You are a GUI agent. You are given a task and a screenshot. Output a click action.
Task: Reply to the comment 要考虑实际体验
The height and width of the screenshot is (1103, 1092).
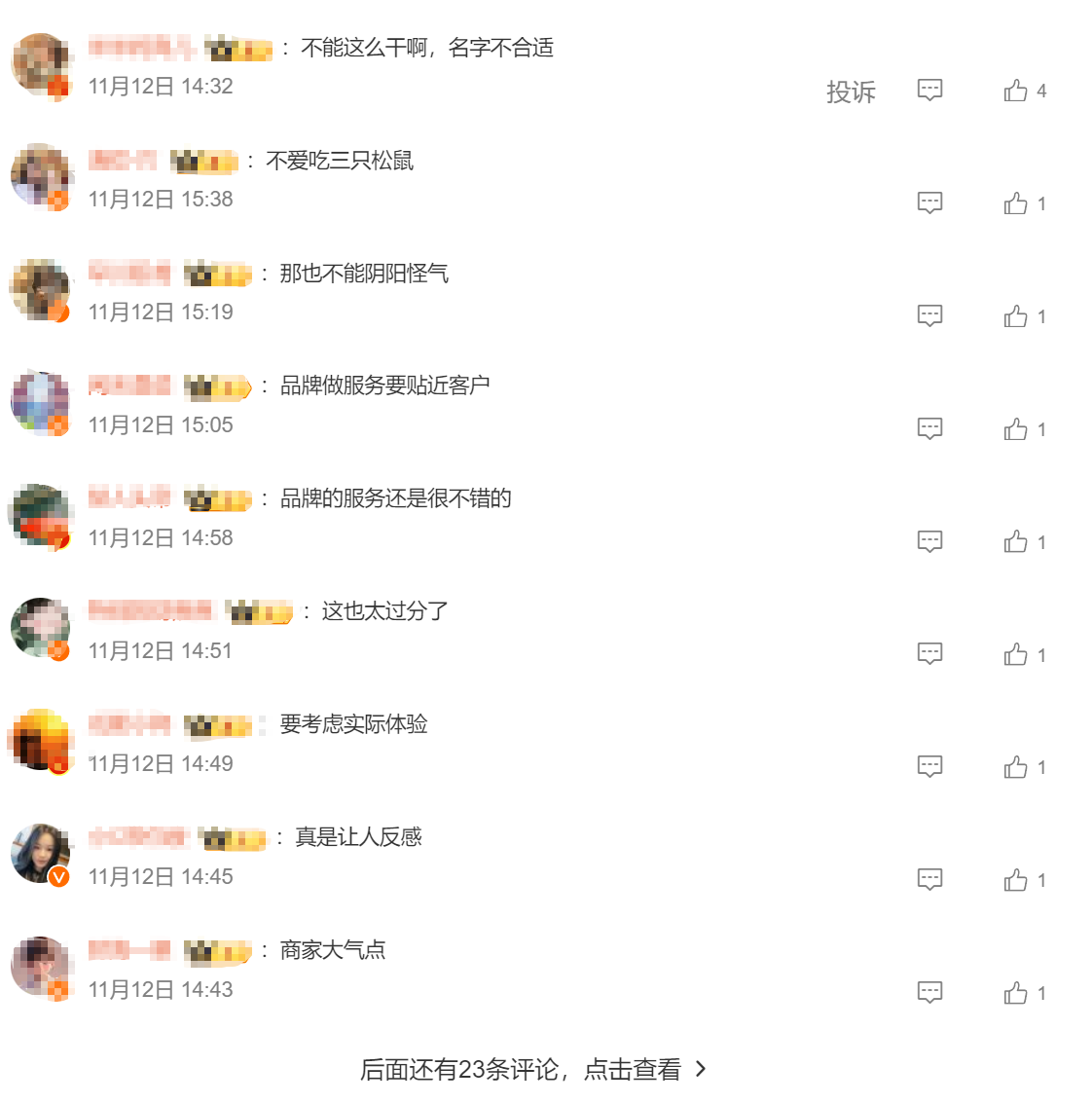tap(929, 767)
